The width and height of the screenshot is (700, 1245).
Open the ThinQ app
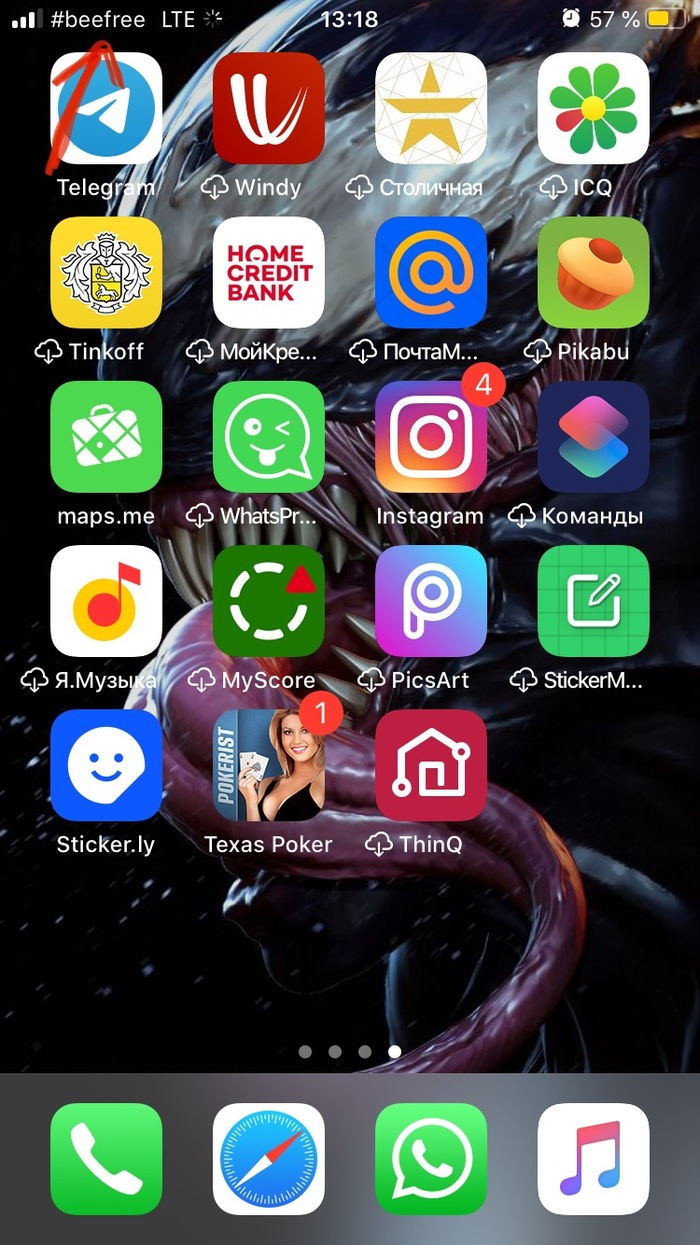click(431, 765)
